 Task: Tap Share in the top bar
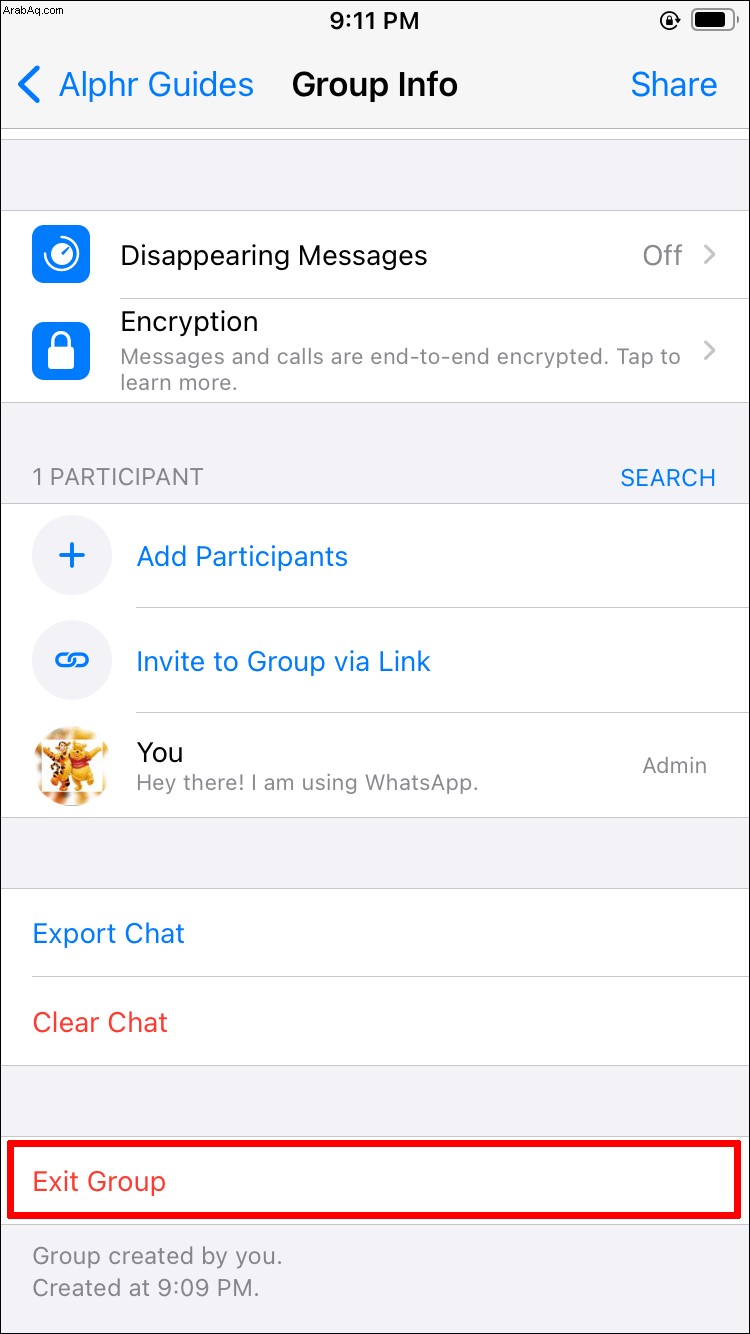[x=673, y=85]
